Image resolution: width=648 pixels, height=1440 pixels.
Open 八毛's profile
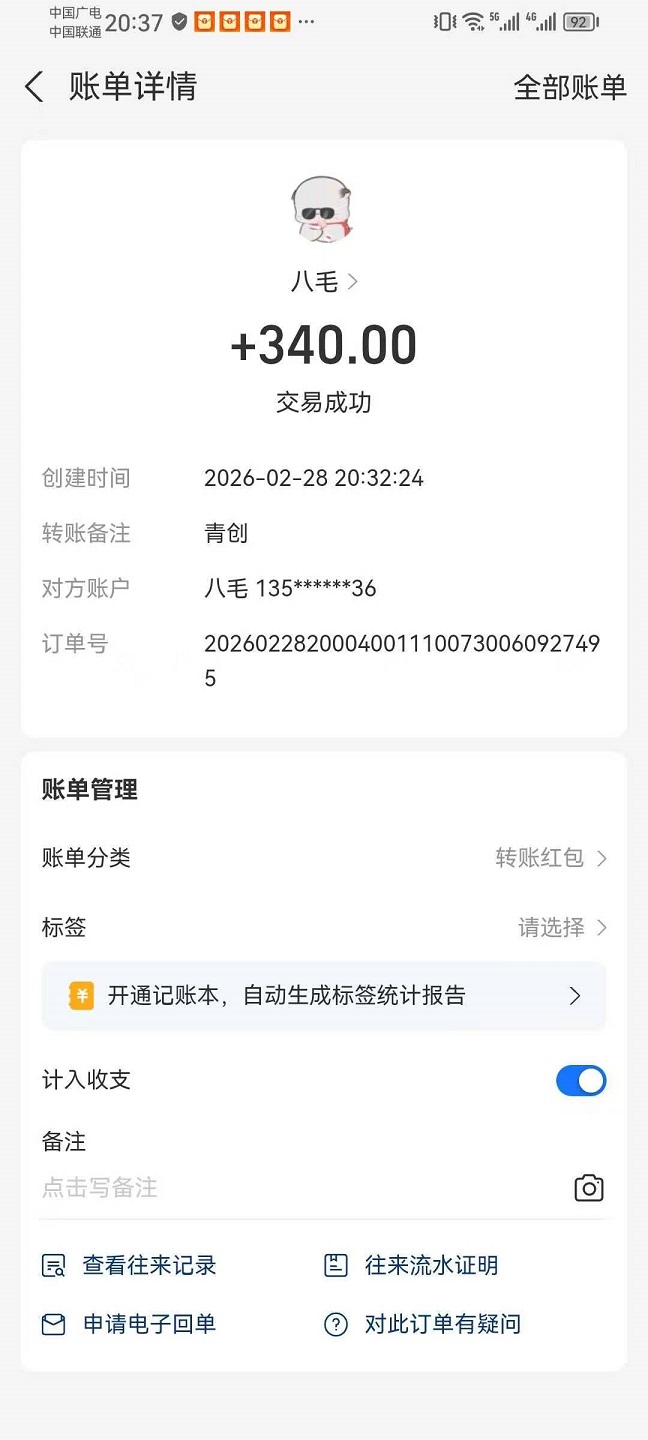(x=323, y=282)
